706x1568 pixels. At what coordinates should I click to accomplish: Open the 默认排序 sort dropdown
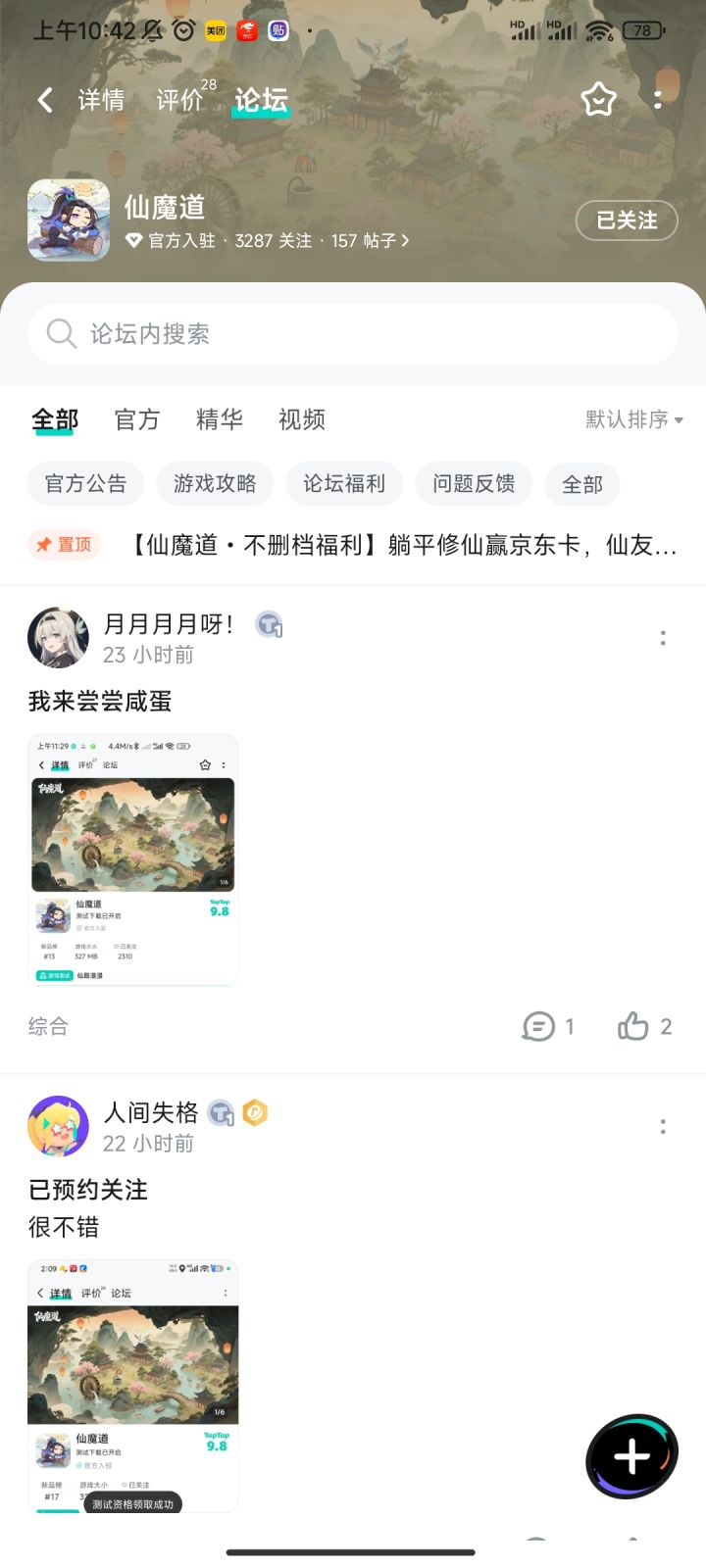(632, 419)
